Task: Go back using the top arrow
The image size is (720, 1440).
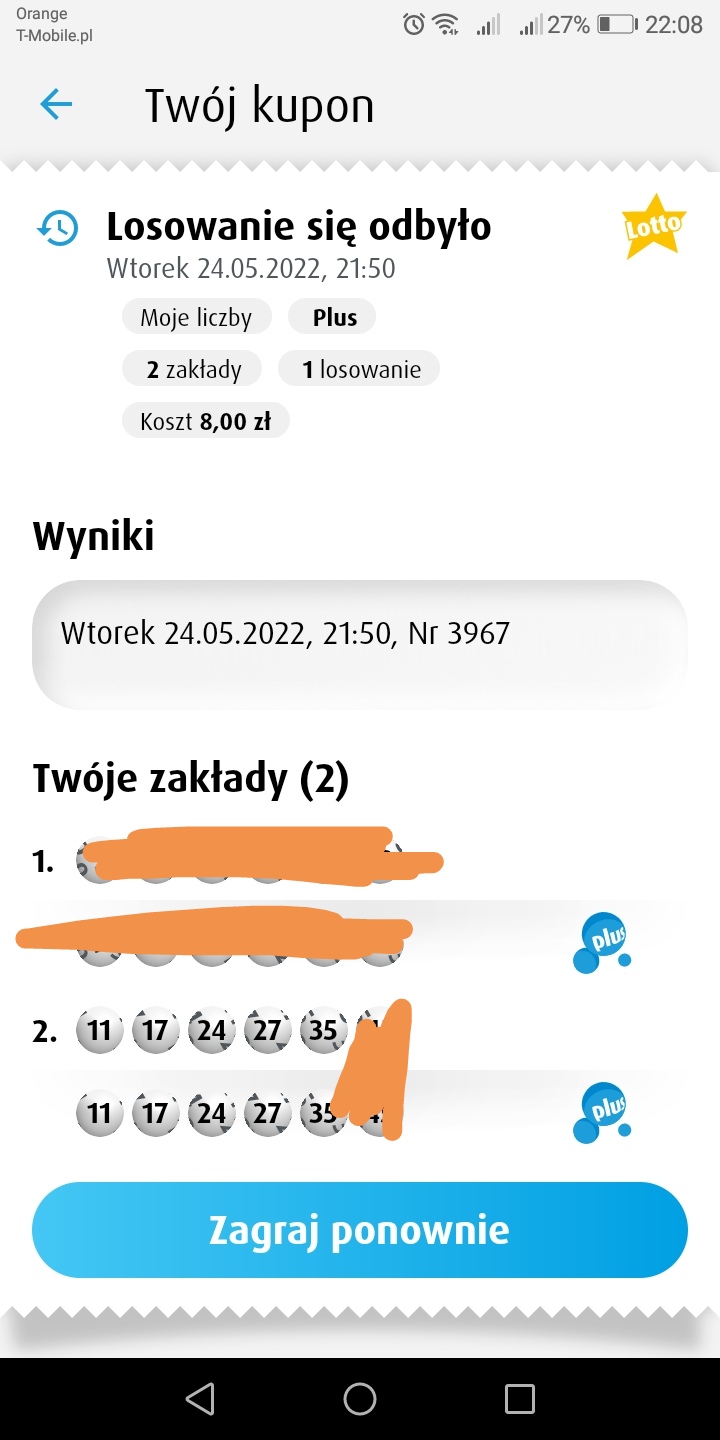Action: tap(56, 104)
